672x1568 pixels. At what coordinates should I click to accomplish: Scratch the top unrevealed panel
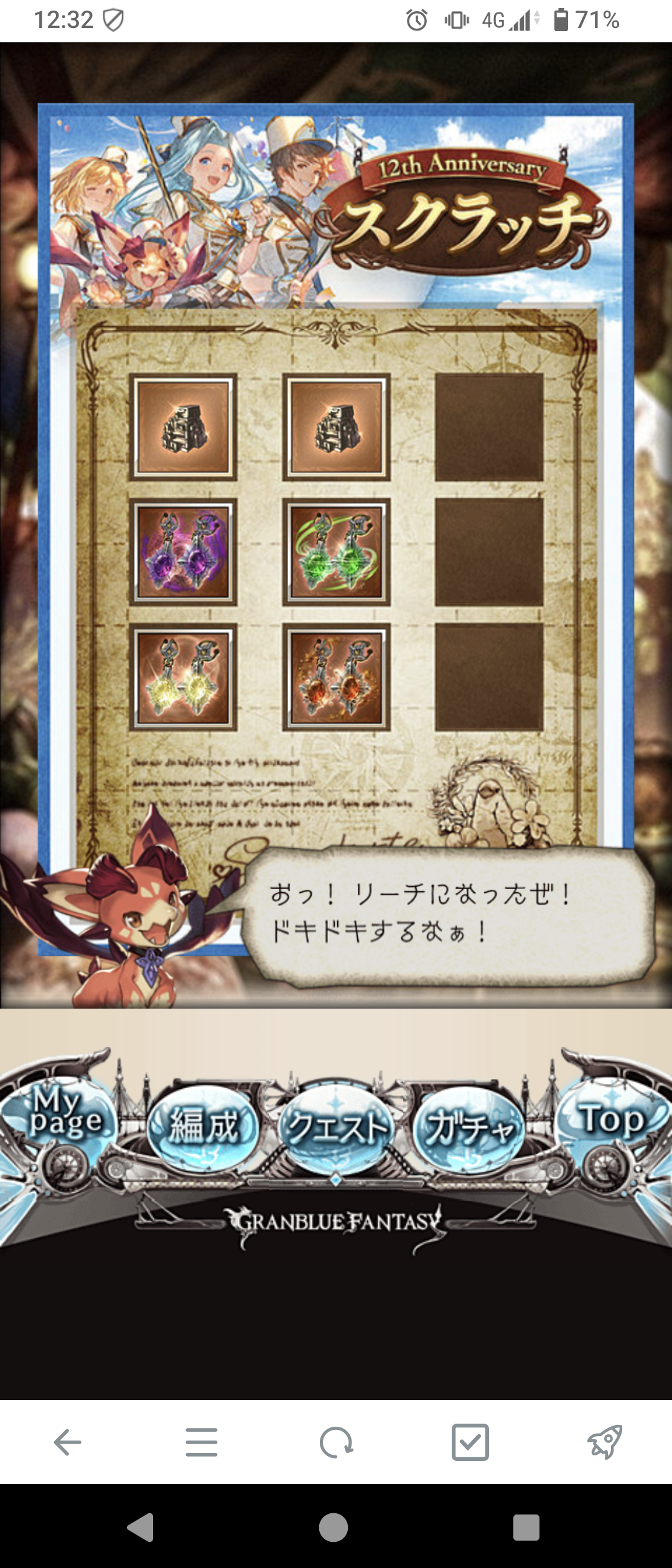(489, 427)
